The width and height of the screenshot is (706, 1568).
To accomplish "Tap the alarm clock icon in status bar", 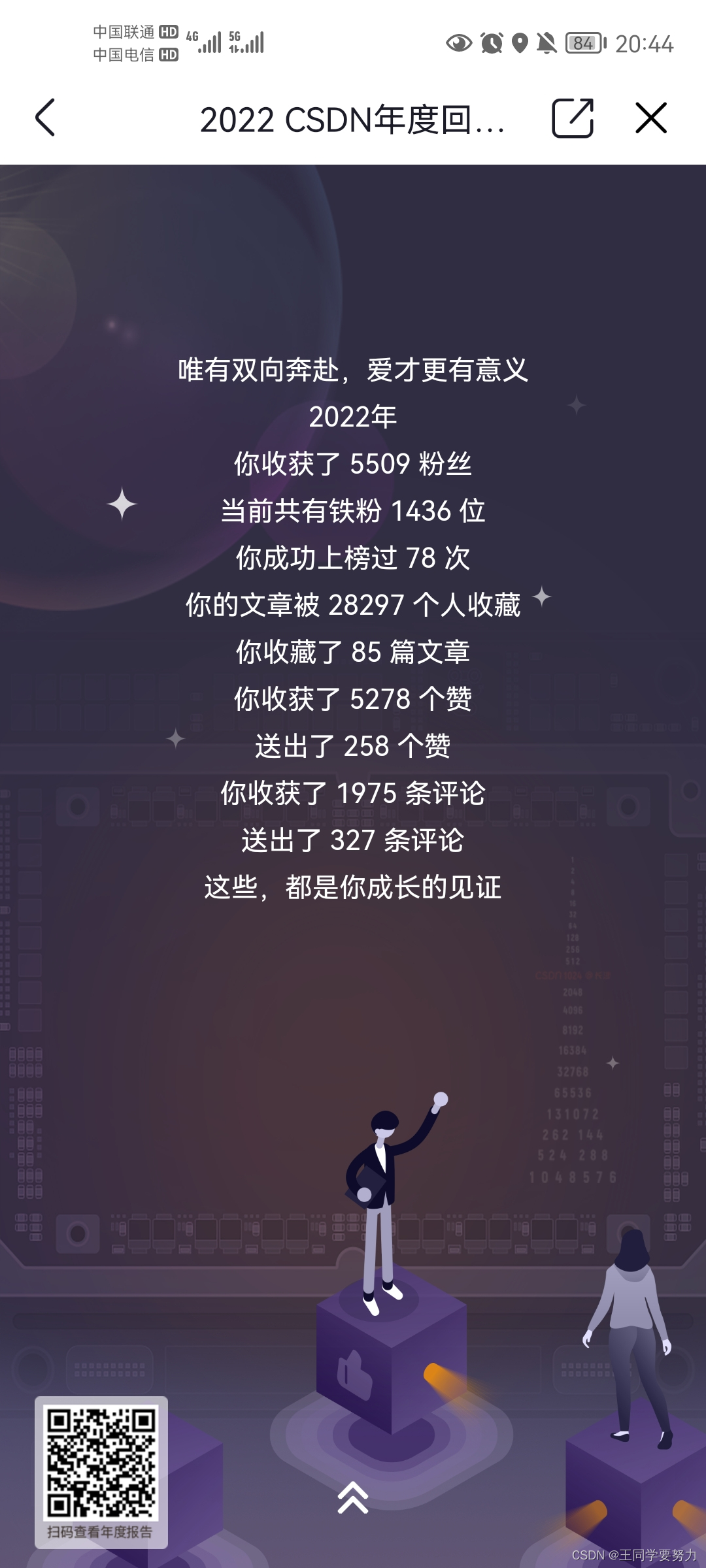I will [x=490, y=44].
